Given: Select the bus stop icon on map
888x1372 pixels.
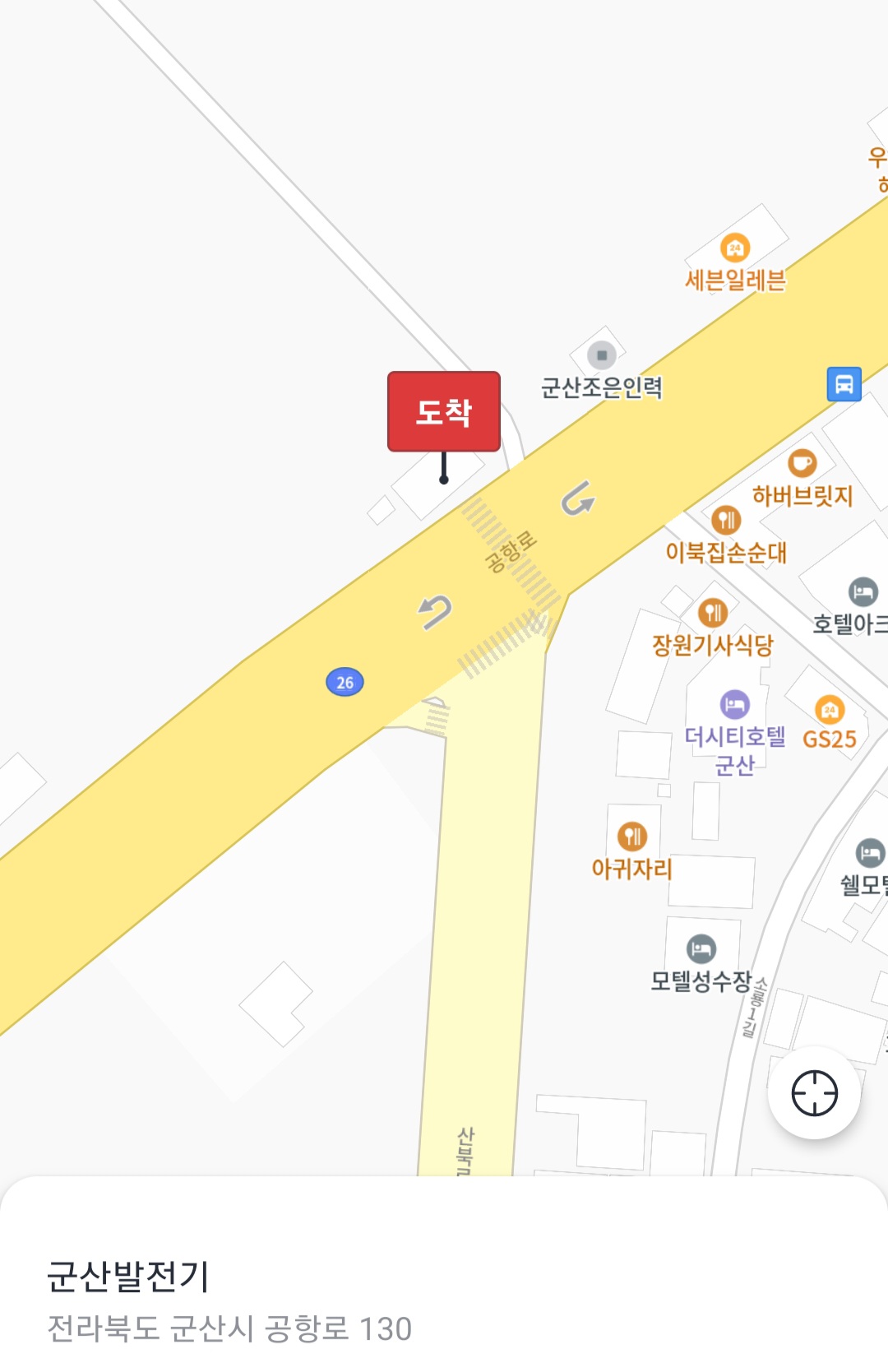Looking at the screenshot, I should point(844,384).
